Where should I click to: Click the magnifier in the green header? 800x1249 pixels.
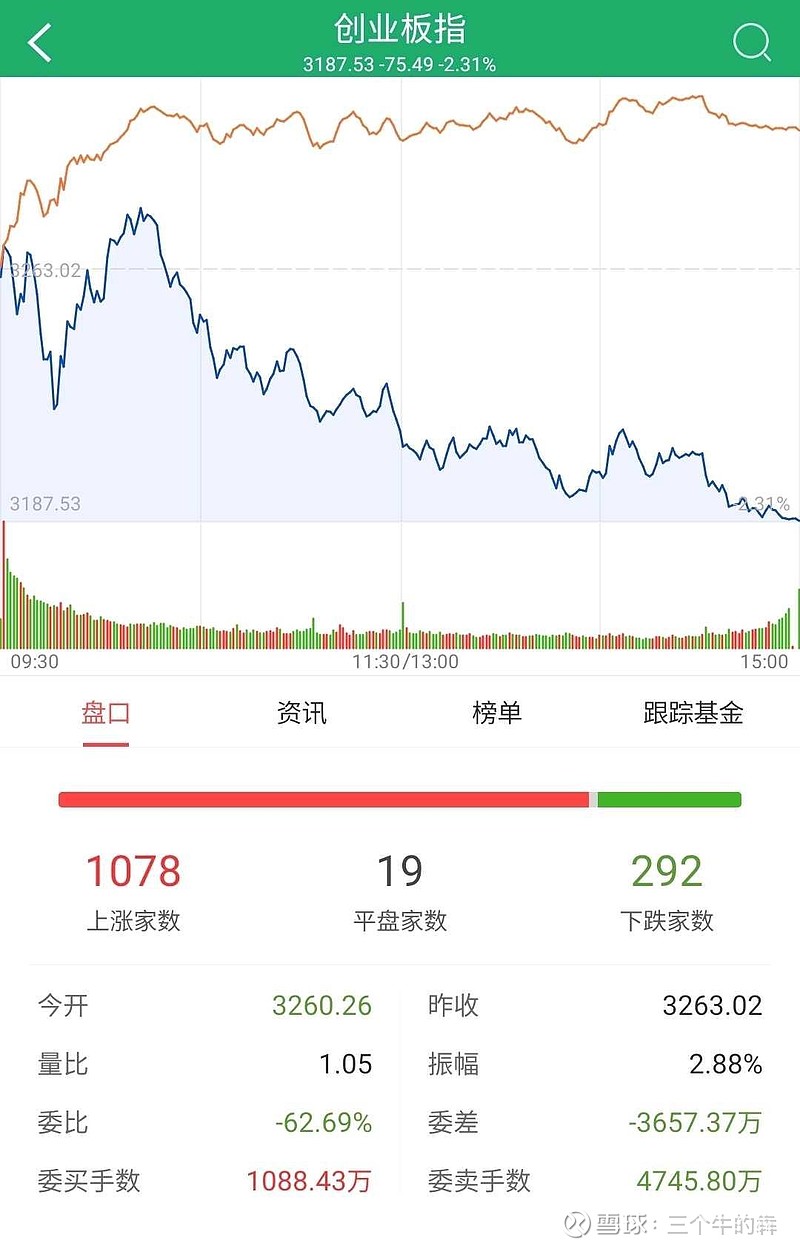[x=750, y=42]
